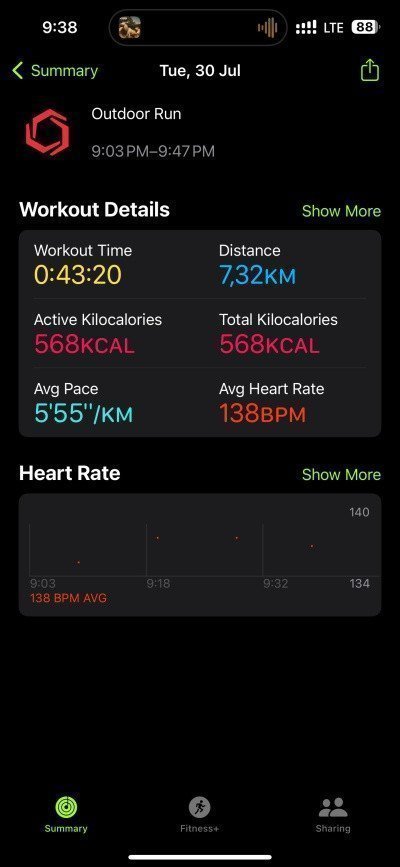Image resolution: width=400 pixels, height=867 pixels.
Task: Switch to the Fitness+ tab
Action: (x=199, y=815)
